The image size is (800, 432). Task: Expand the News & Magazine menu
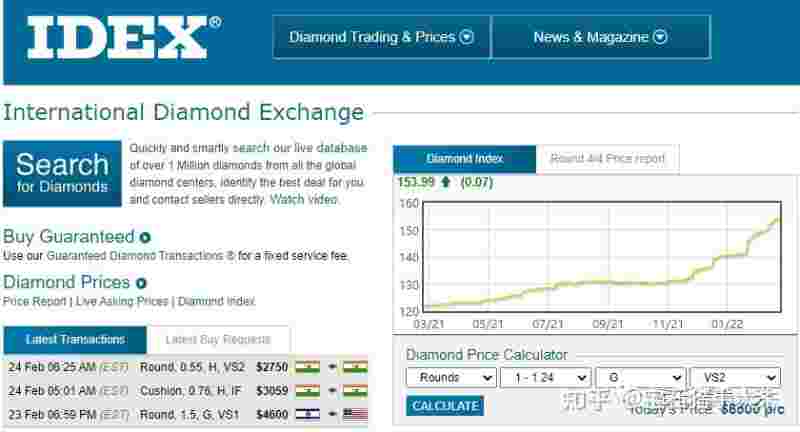point(600,37)
